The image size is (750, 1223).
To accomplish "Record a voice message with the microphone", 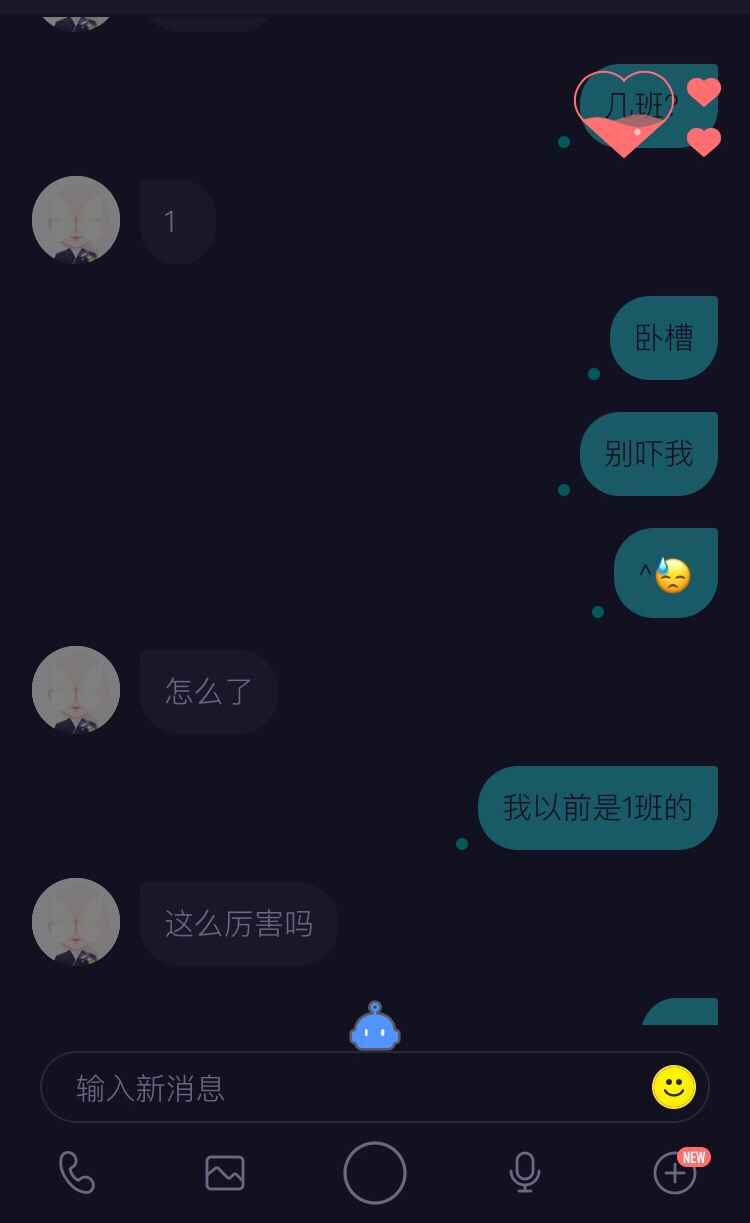I will click(x=525, y=1172).
